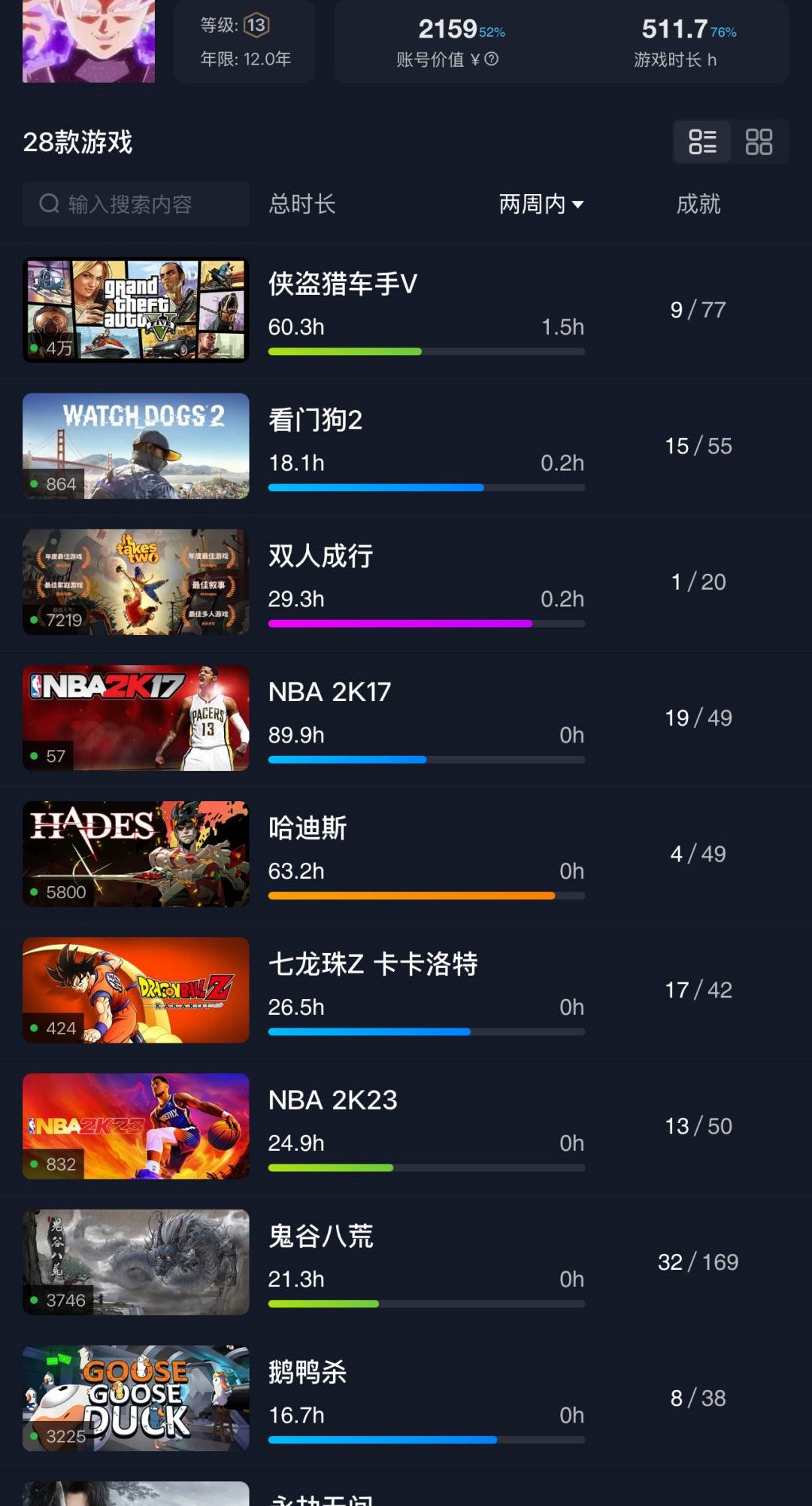Click the search magnifier icon
The width and height of the screenshot is (812, 1506).
pos(50,202)
